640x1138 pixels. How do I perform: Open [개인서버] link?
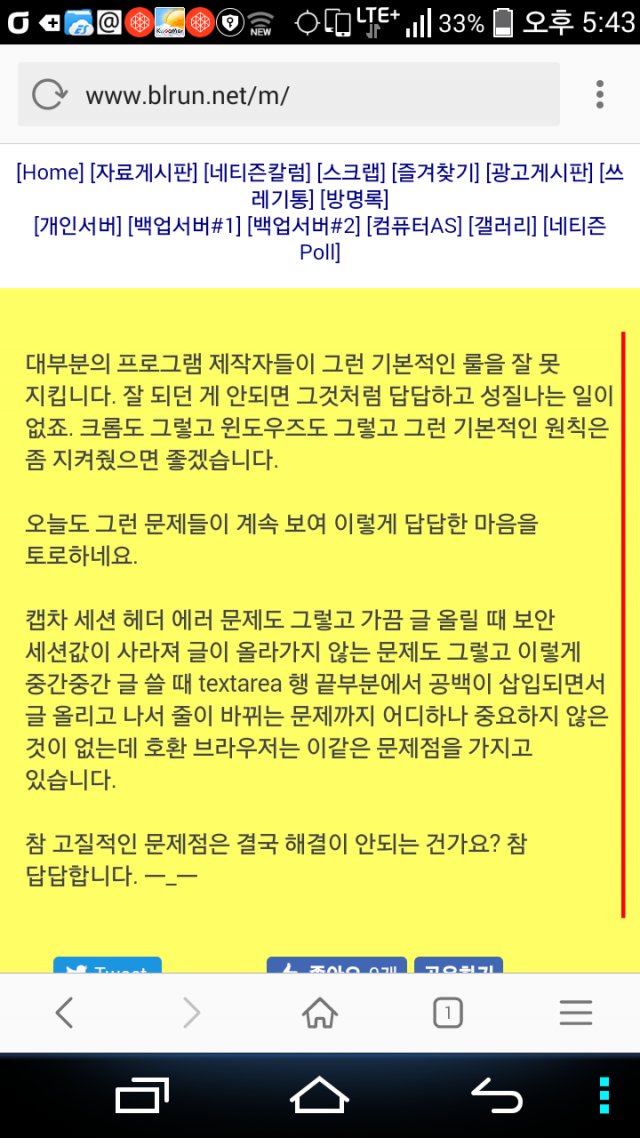coord(78,226)
